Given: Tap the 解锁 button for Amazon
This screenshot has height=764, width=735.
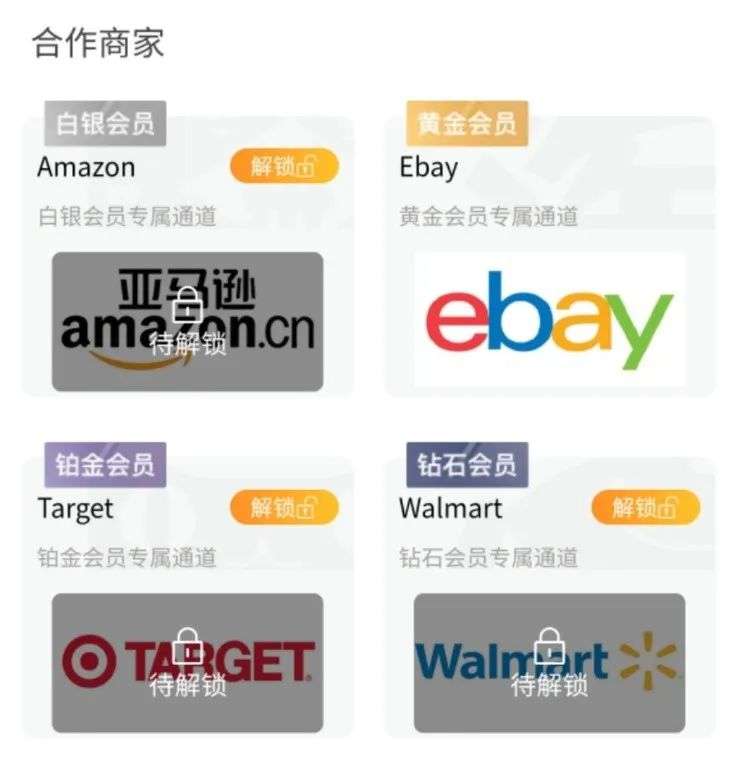Looking at the screenshot, I should pos(284,166).
